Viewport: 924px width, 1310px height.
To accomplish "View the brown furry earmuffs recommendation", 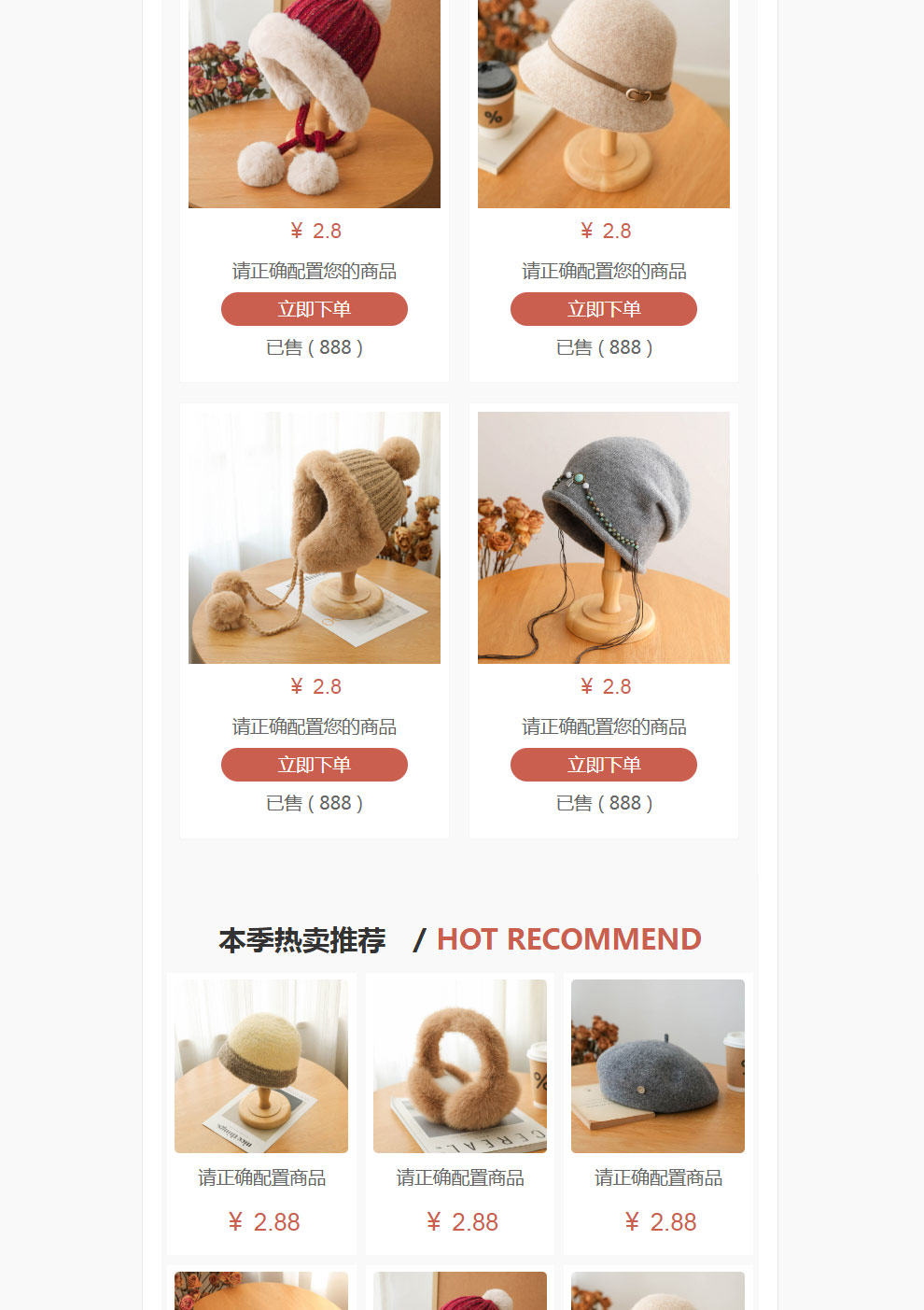I will [460, 1066].
